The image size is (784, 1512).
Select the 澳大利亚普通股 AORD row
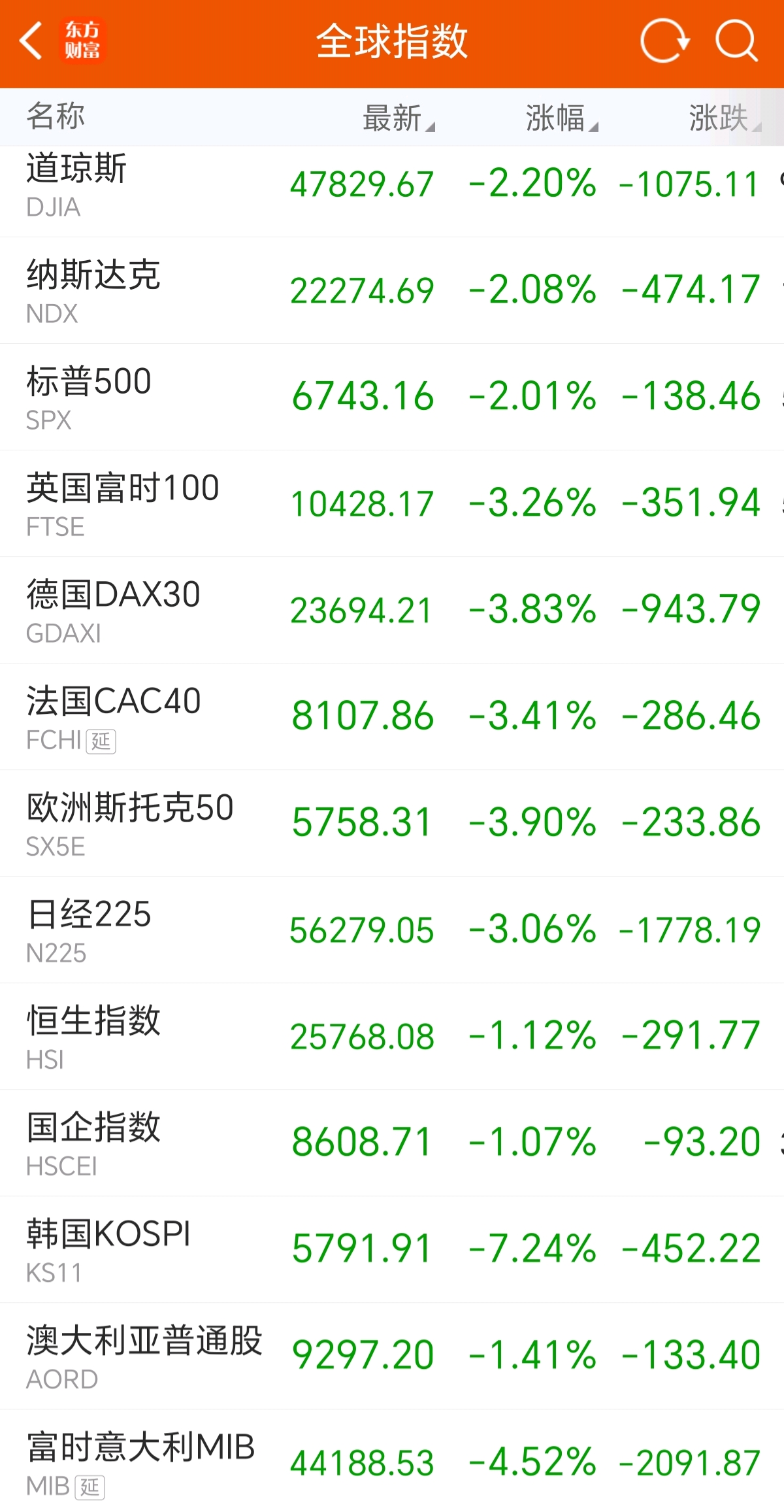(392, 1356)
